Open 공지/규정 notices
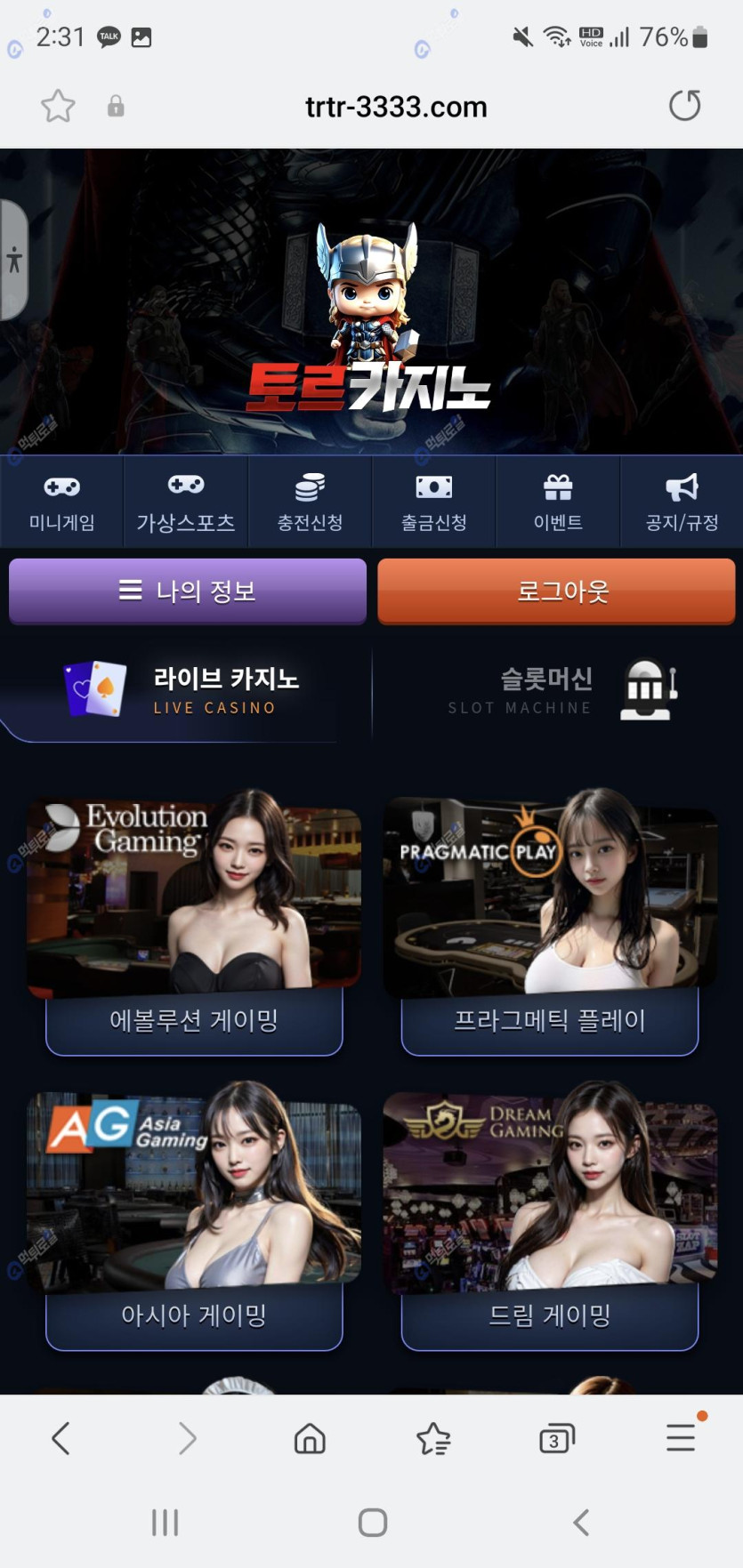This screenshot has width=743, height=1568. click(682, 503)
